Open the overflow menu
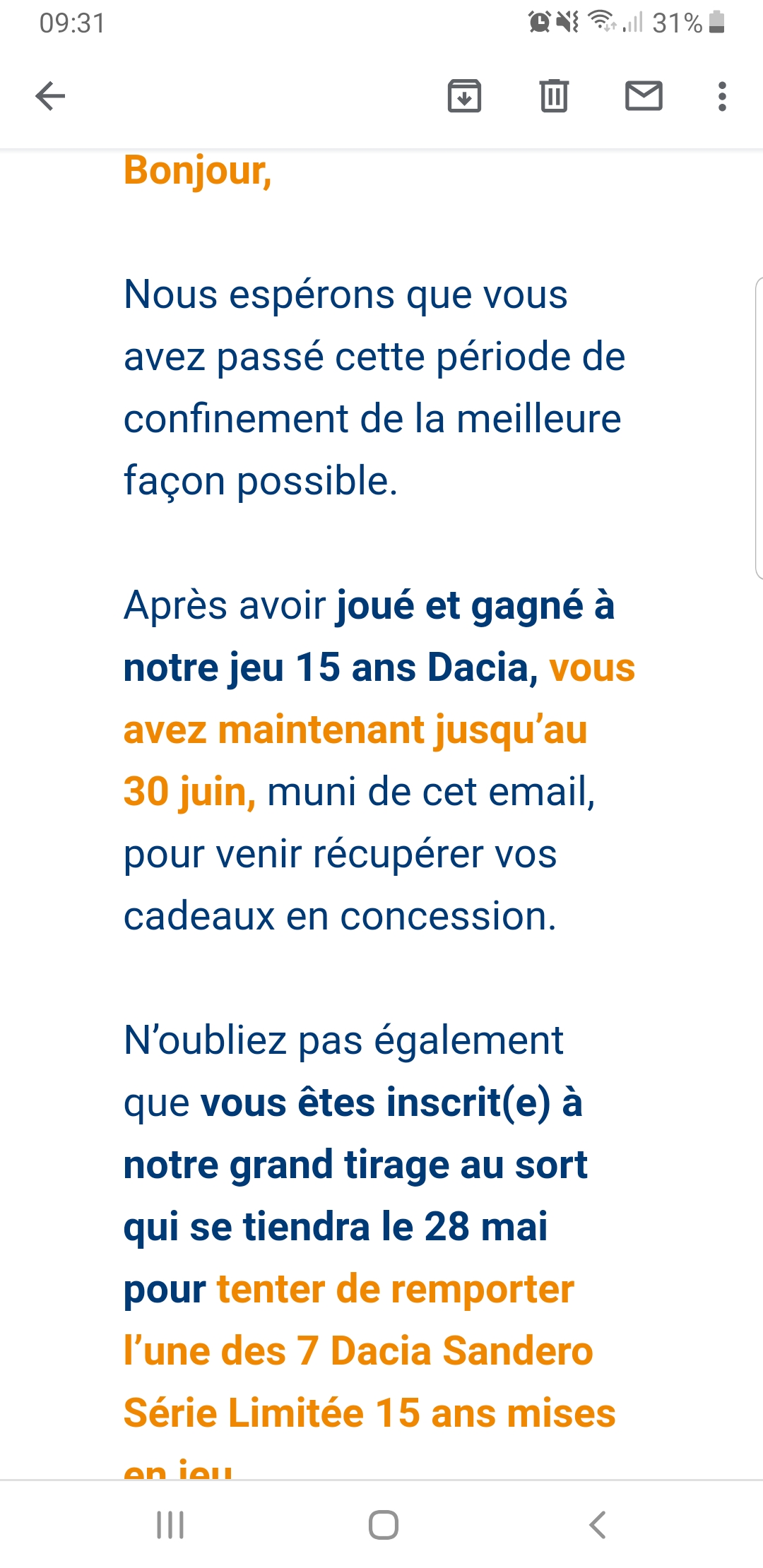Screen dimensions: 763x1568 click(721, 96)
